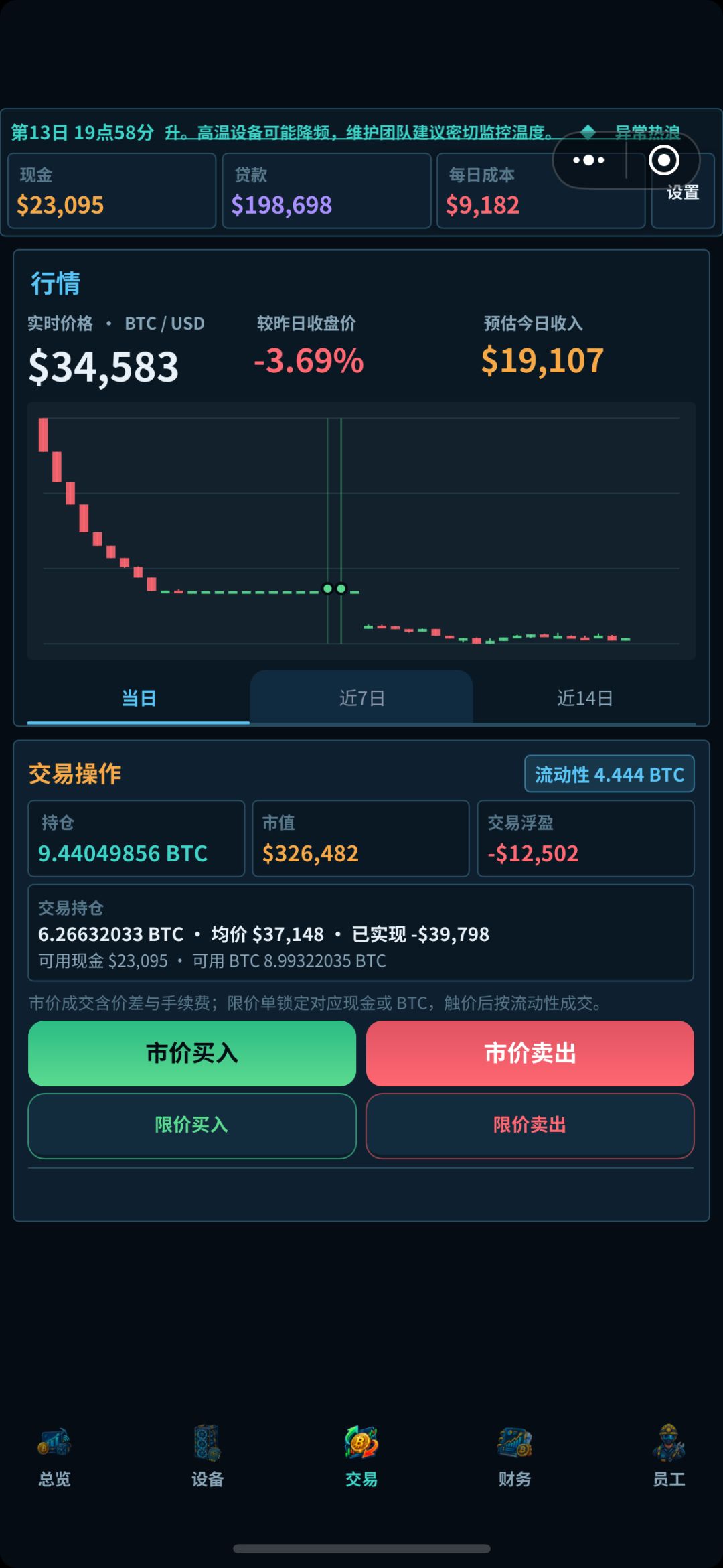This screenshot has height=1568, width=723.
Task: Switch to the 财务 finance tab
Action: pos(515,1456)
